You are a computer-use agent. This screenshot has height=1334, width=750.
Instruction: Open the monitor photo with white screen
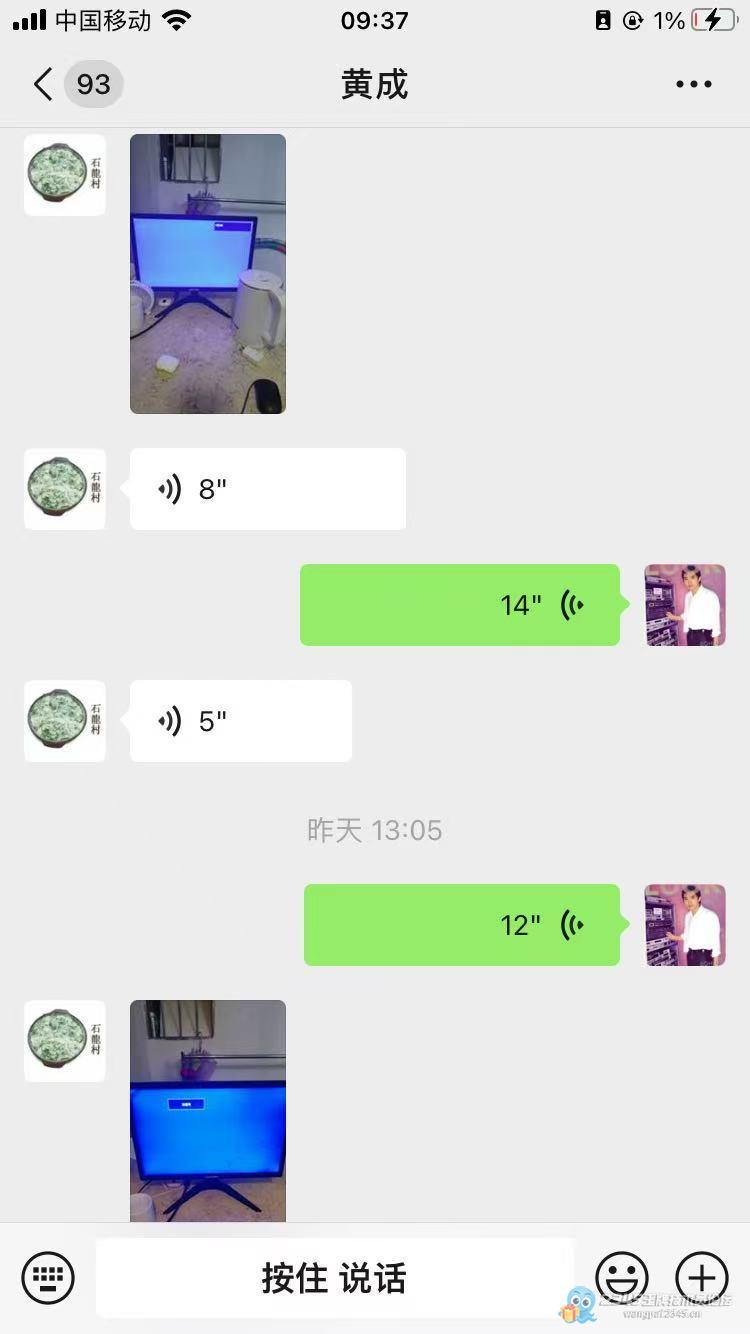pos(208,274)
